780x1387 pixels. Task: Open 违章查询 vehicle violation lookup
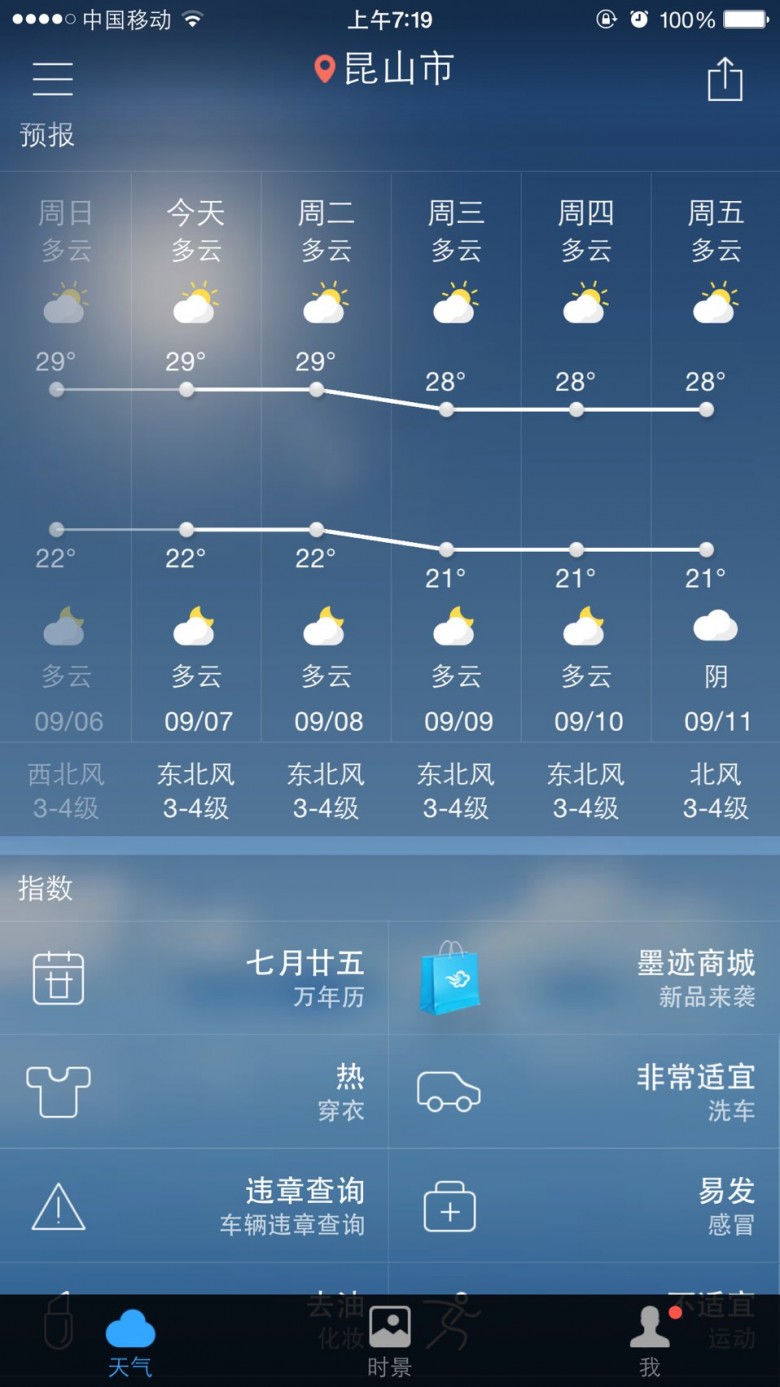[x=195, y=1206]
